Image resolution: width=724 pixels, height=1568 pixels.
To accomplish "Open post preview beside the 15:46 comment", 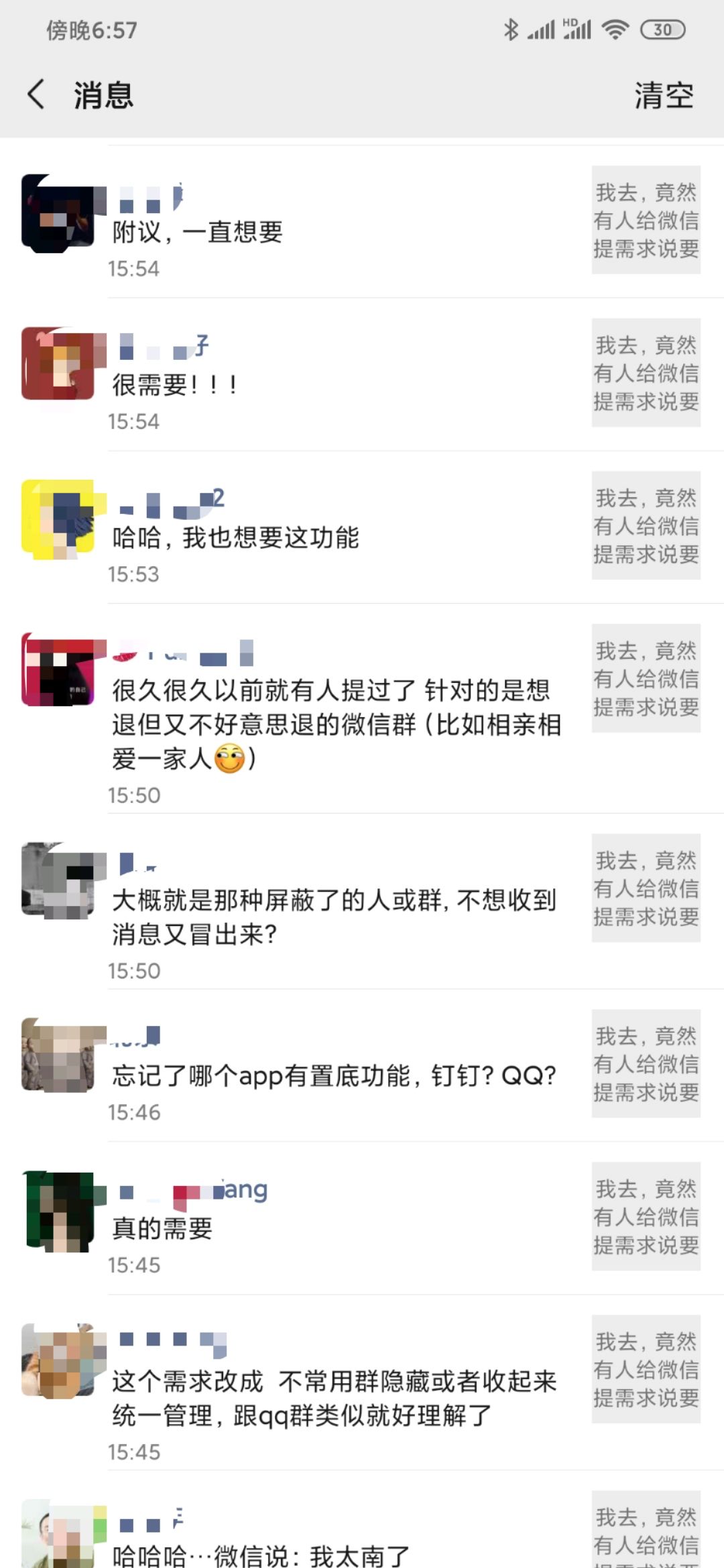I will coord(646,1063).
